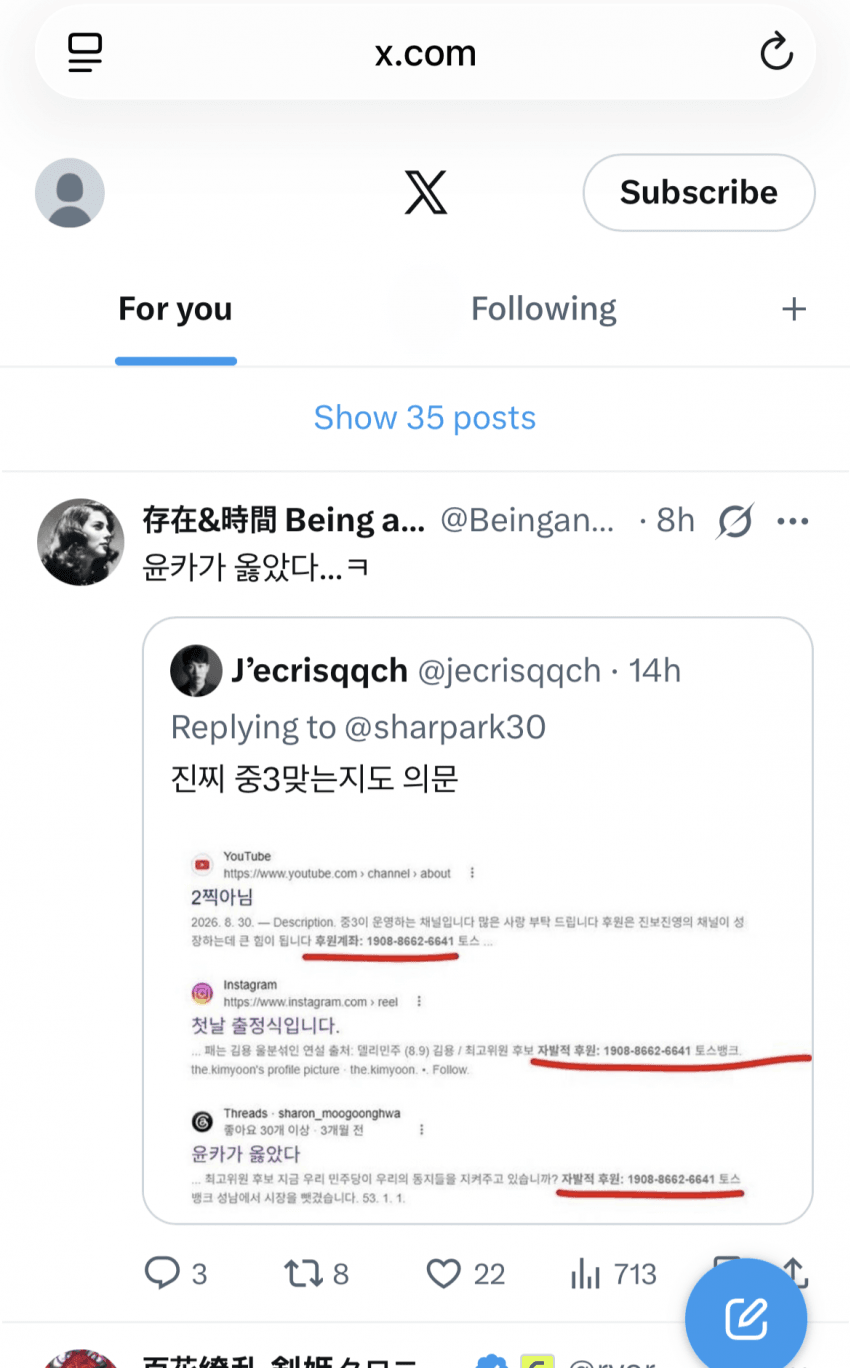
Task: Tap the Subscribe button
Action: (699, 192)
